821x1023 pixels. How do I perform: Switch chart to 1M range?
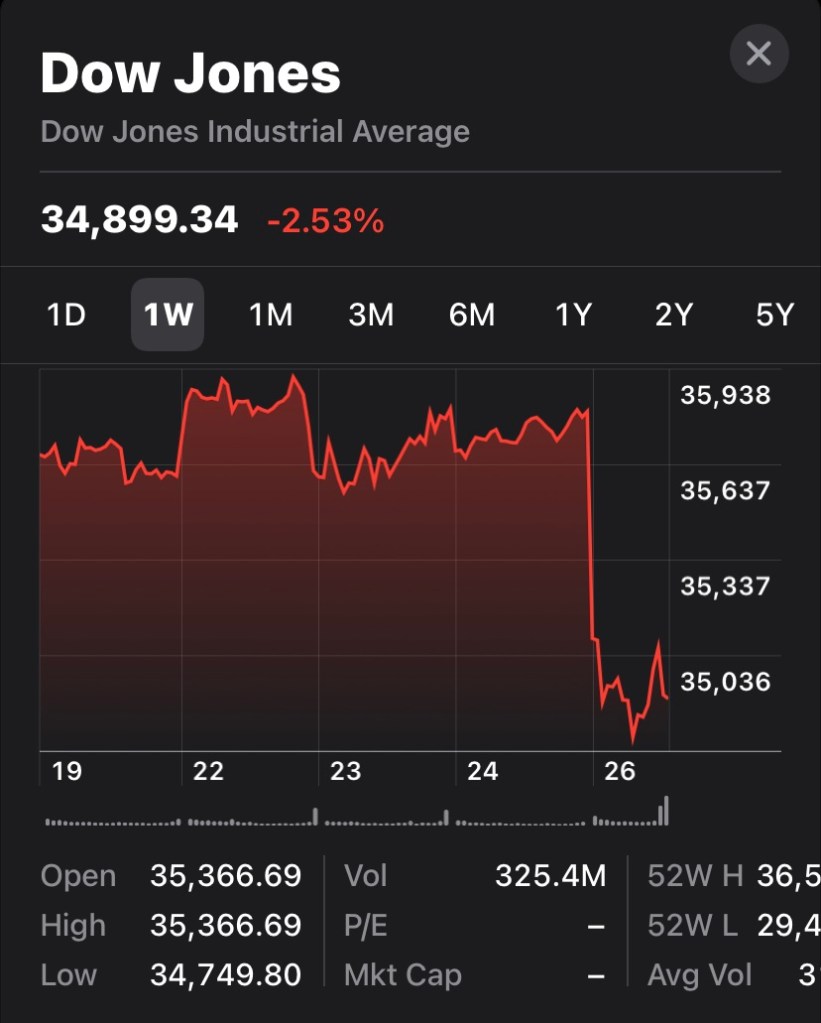[x=270, y=315]
